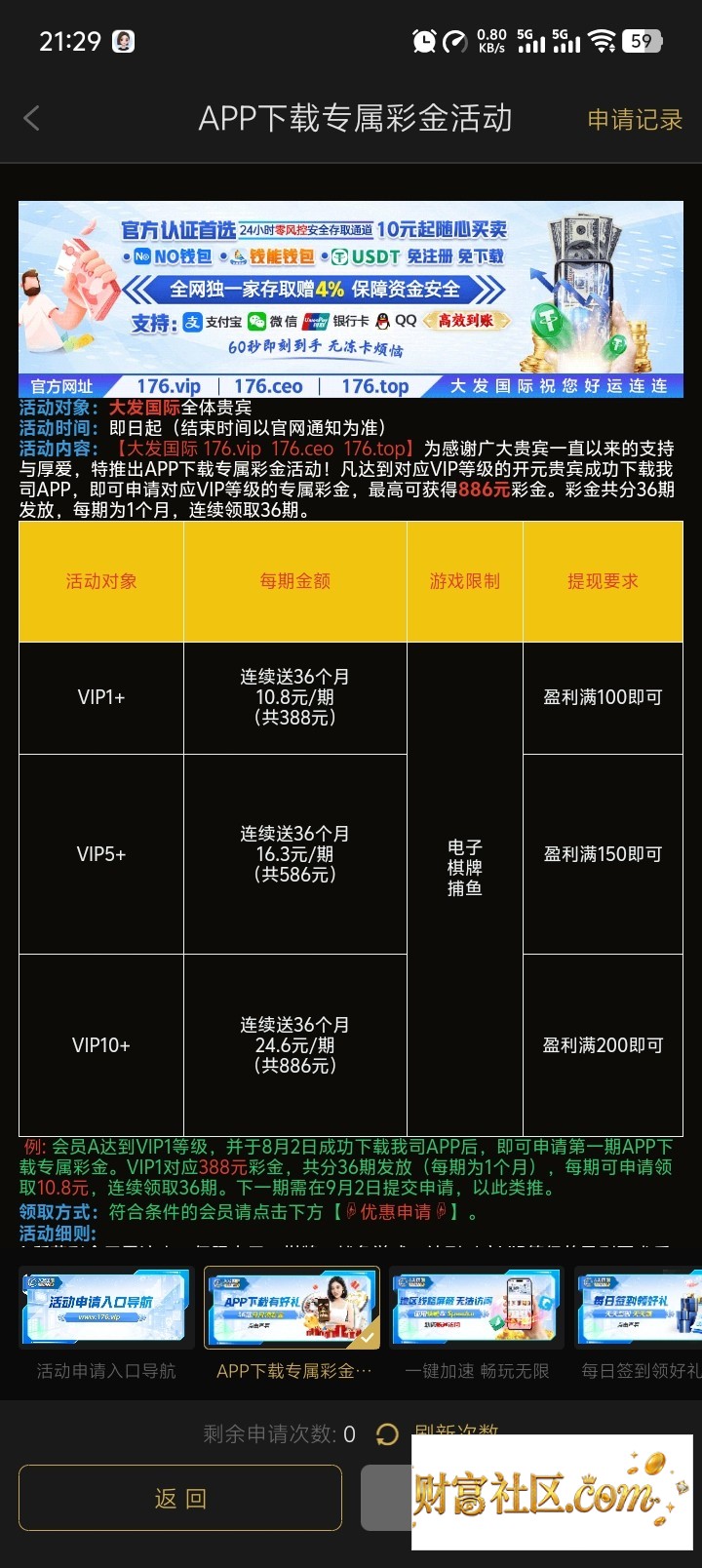The image size is (702, 1568).
Task: Refresh the remaining application count
Action: tap(387, 1434)
